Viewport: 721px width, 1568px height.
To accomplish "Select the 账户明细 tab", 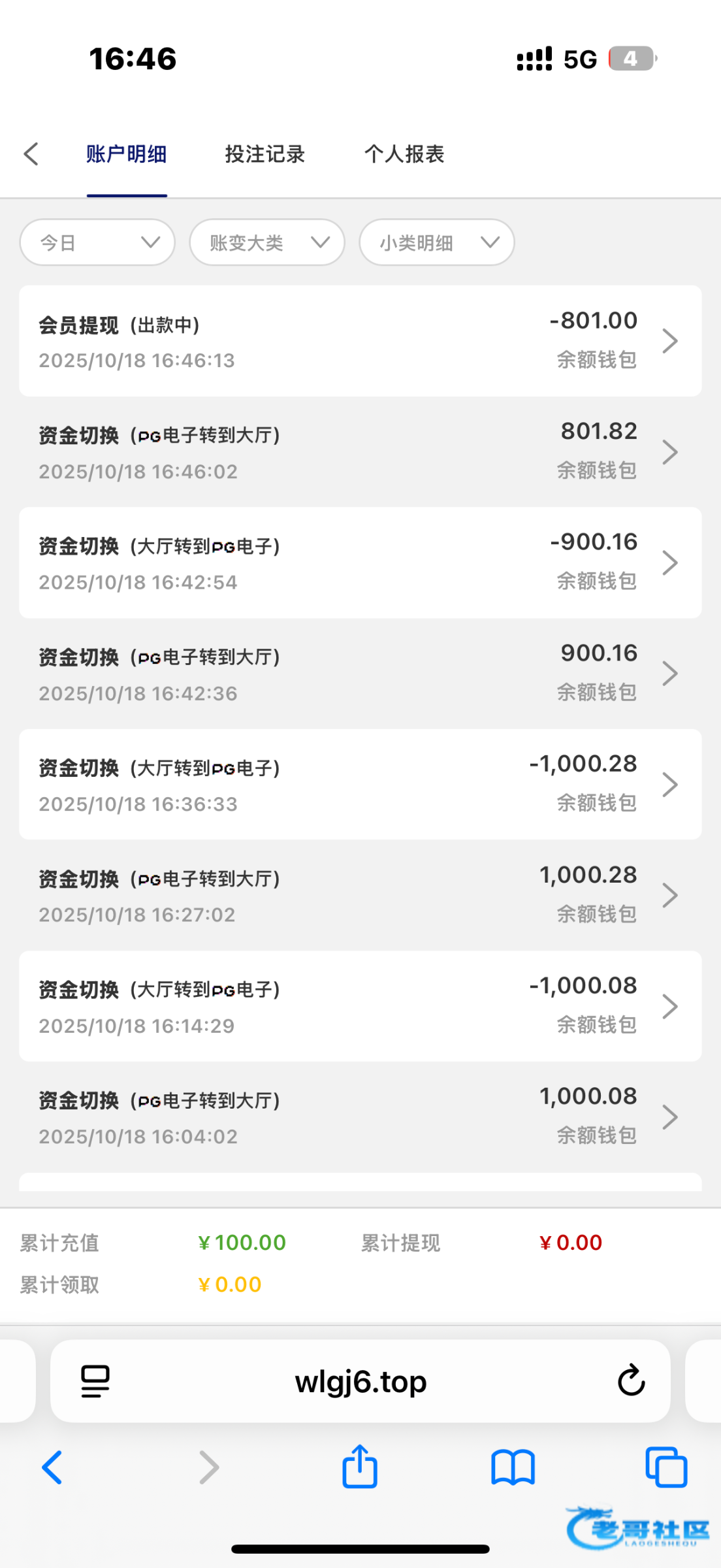I will [127, 154].
